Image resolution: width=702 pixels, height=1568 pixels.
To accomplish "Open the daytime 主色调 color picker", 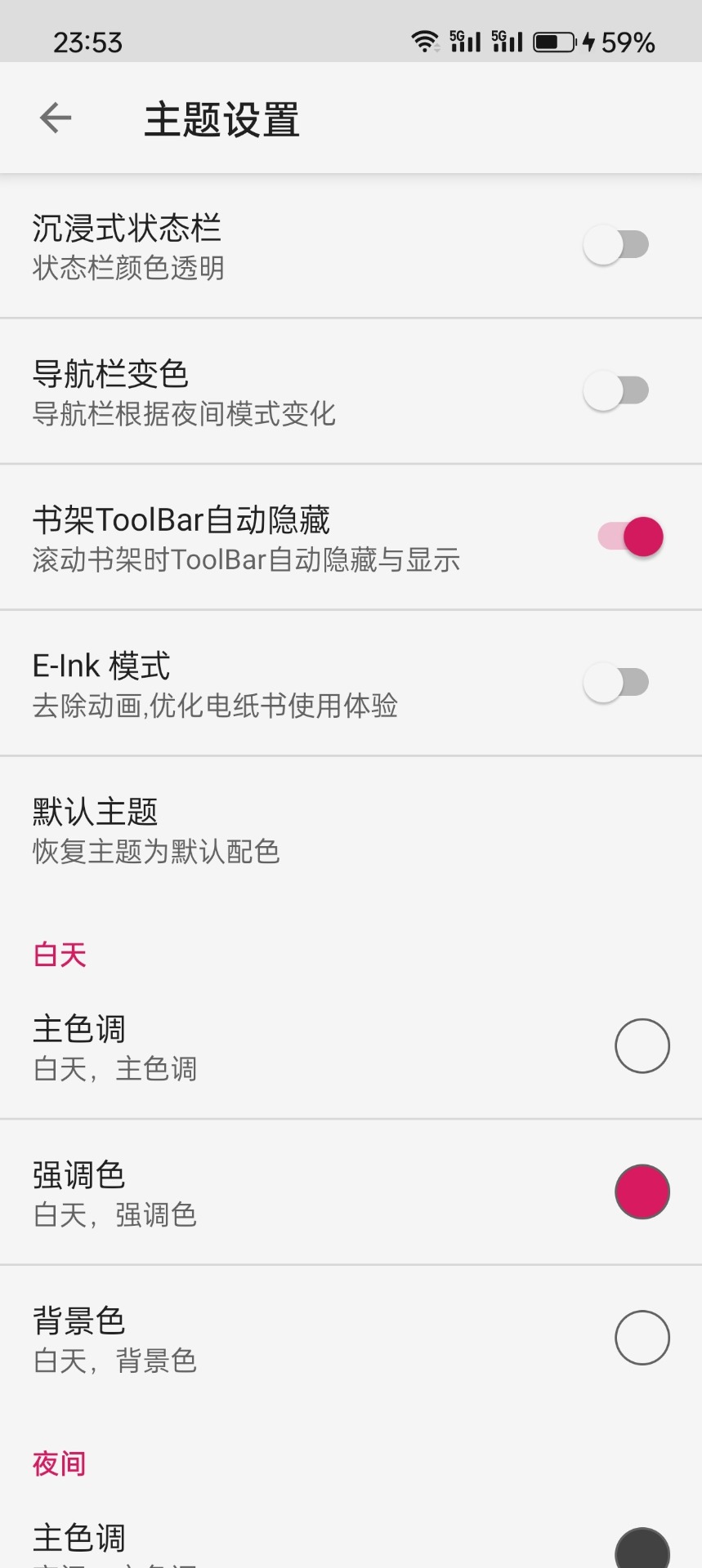I will pos(642,1045).
